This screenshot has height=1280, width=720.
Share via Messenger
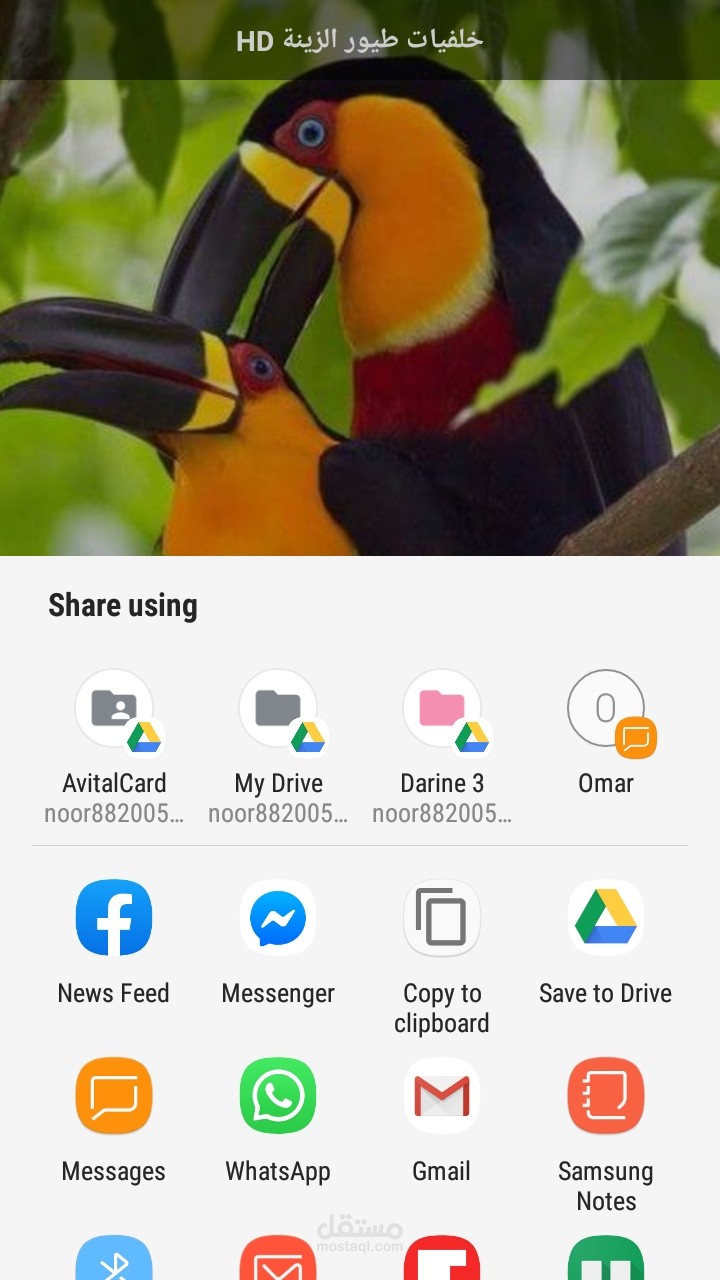(x=278, y=918)
